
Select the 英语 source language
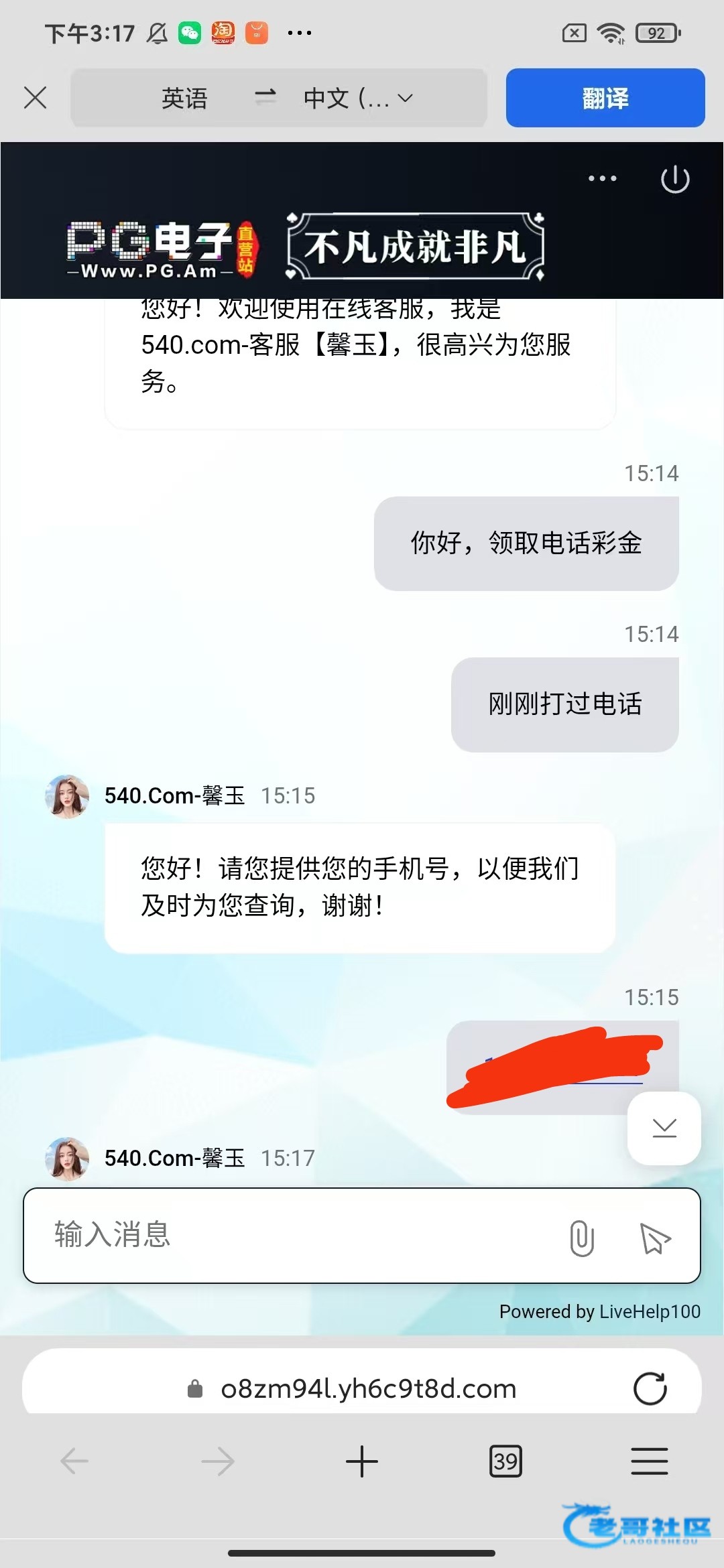pyautogui.click(x=184, y=99)
